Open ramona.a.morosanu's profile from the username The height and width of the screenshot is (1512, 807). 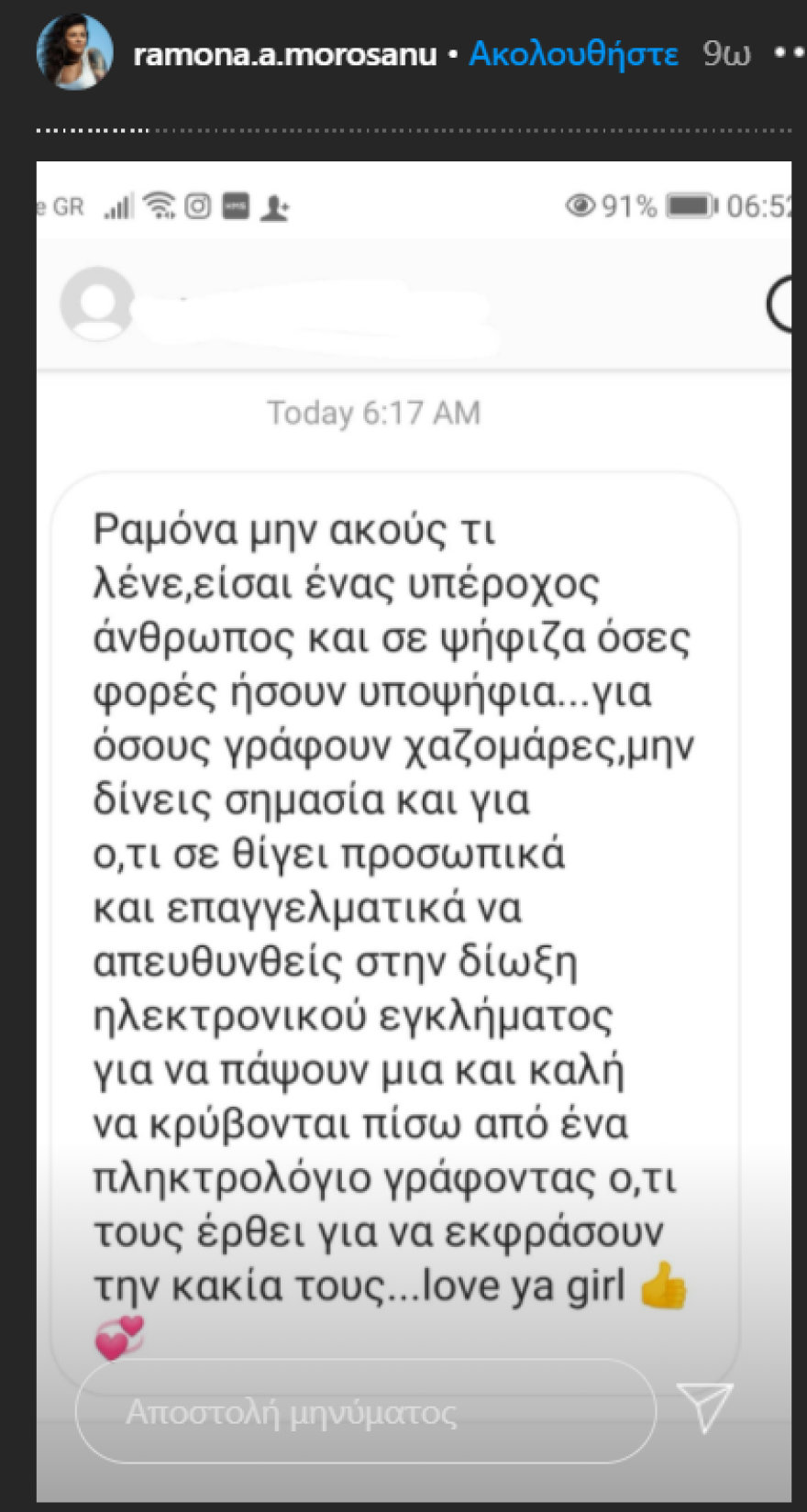[x=284, y=55]
